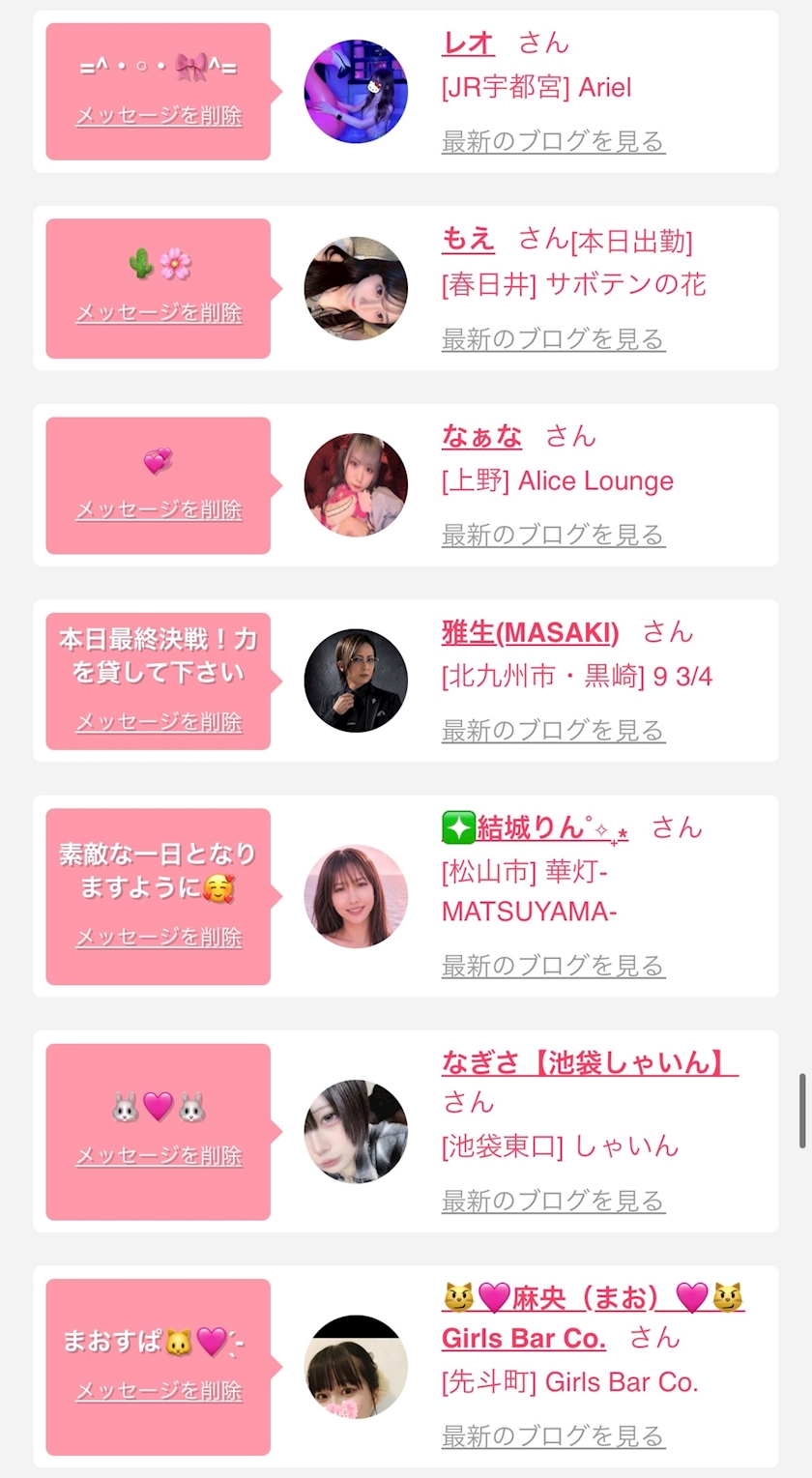812x1478 pixels.
Task: Open 雅生(MASAKI) profile link
Action: [530, 633]
